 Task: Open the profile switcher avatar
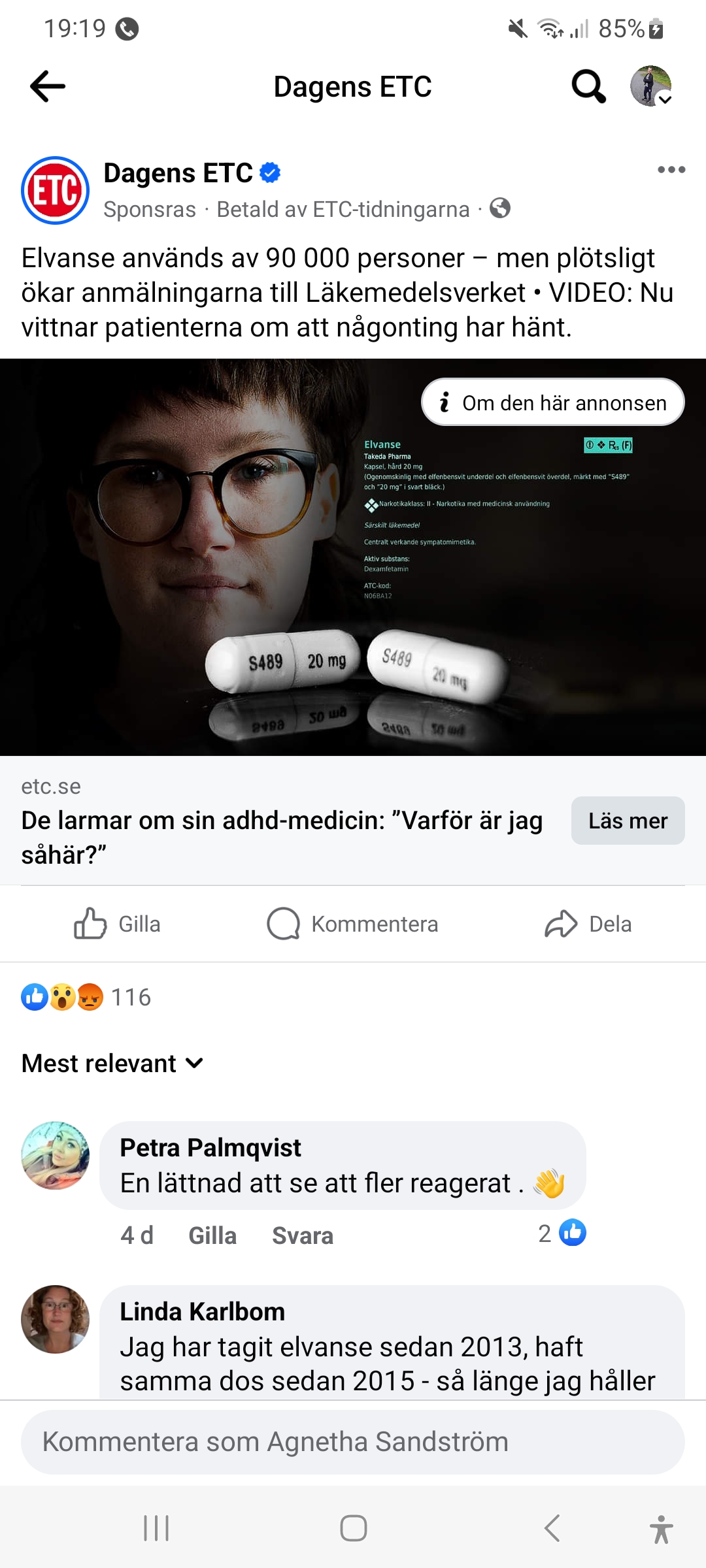click(650, 86)
